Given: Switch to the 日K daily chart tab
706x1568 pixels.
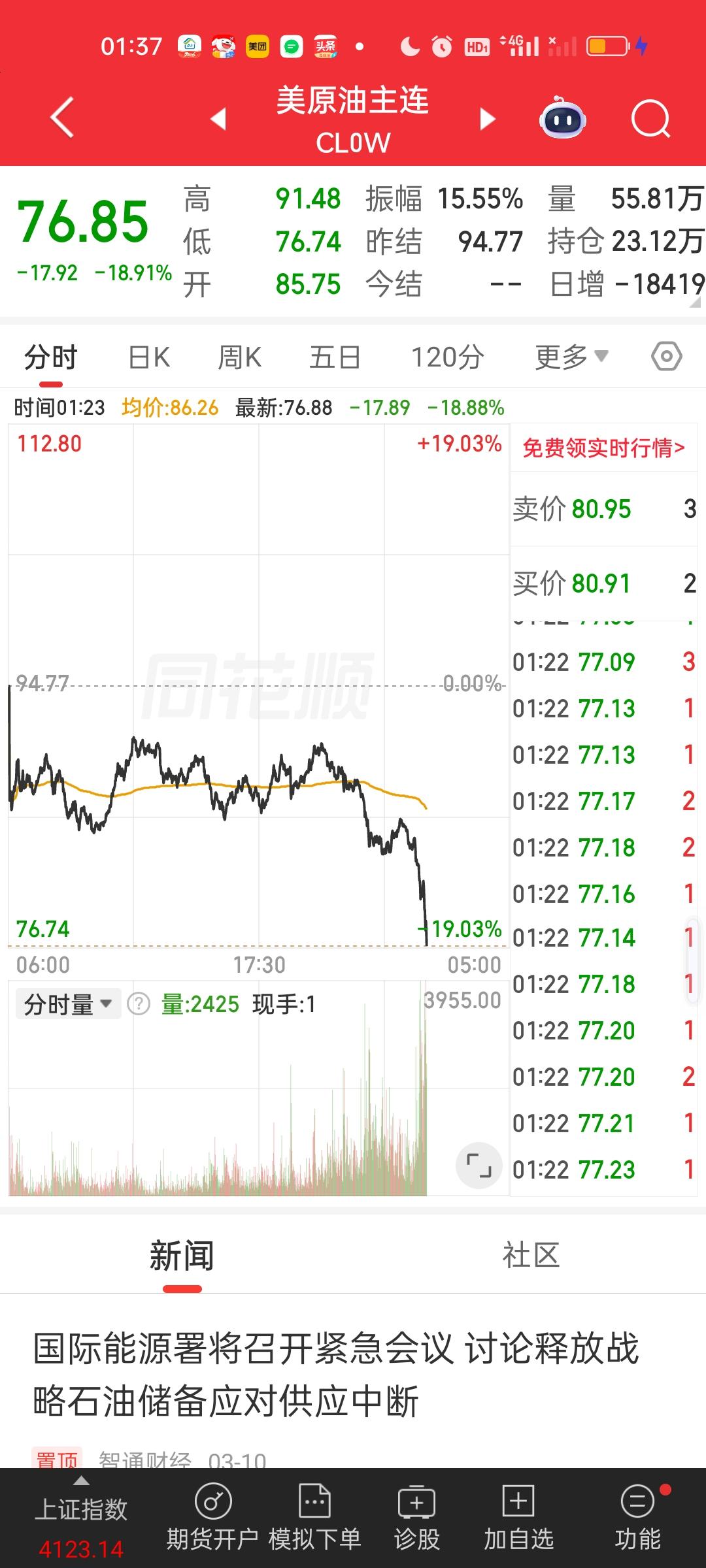Looking at the screenshot, I should pos(149,356).
